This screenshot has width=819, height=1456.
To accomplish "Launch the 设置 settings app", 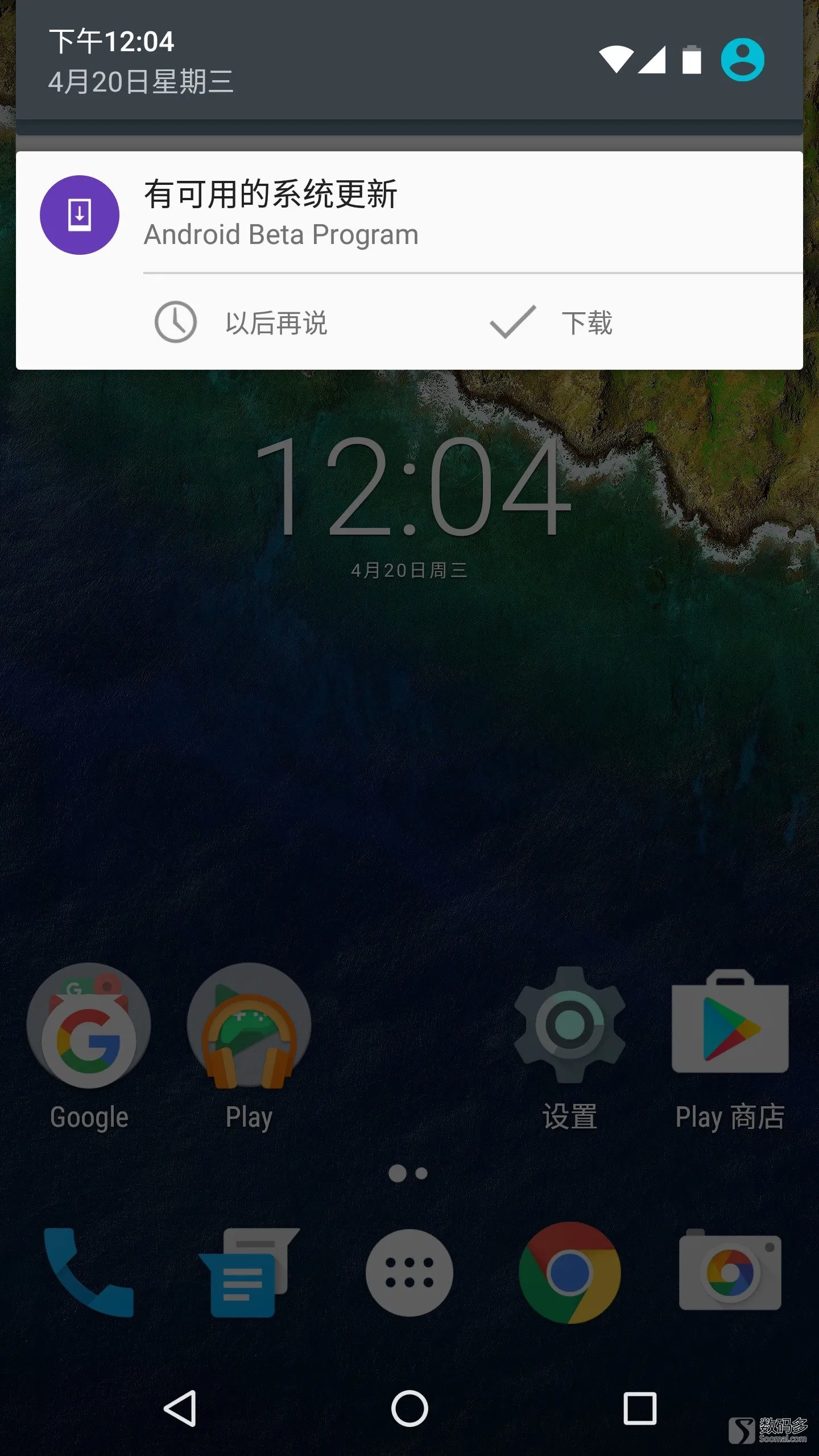I will 569,1025.
